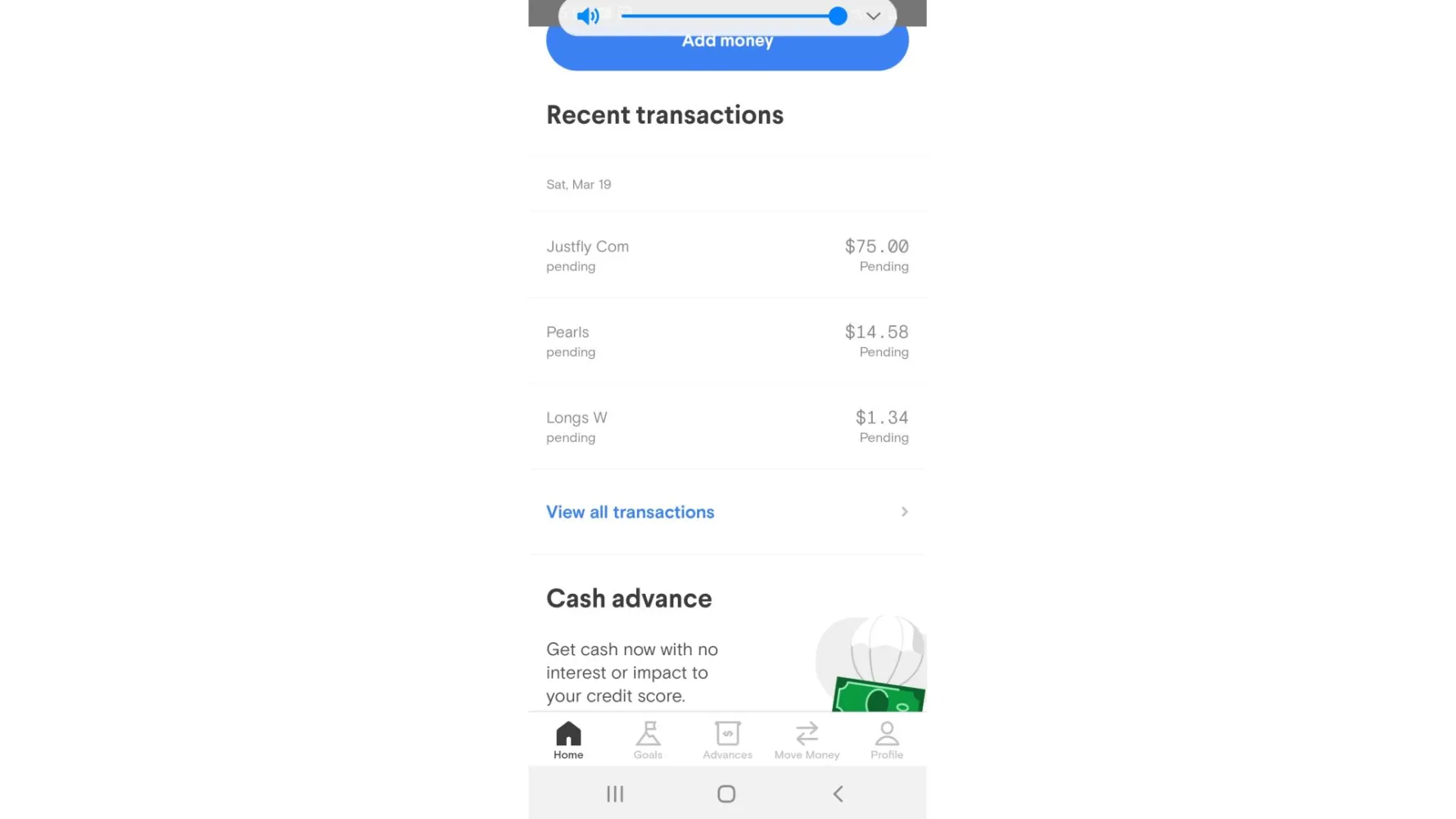Go to the Move Money tab

tap(807, 740)
